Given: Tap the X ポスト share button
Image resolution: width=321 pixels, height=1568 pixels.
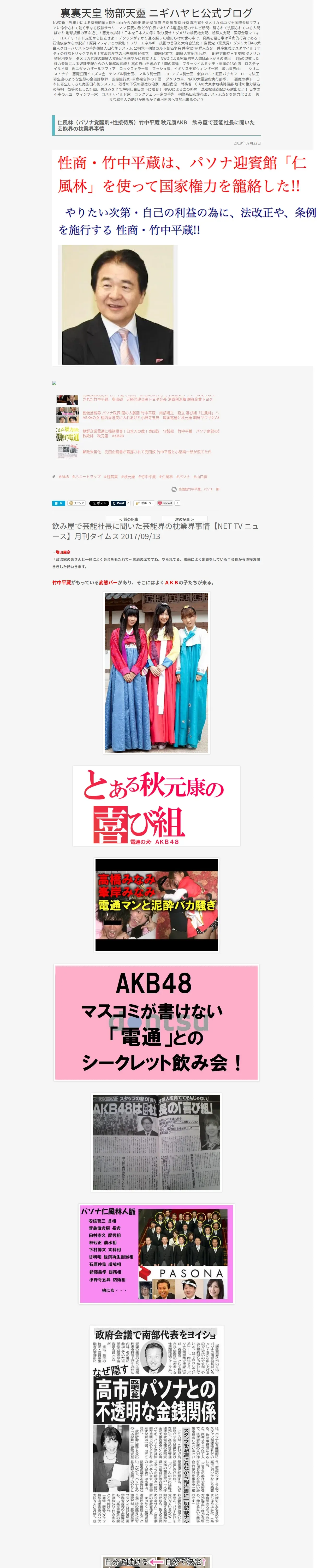Looking at the screenshot, I should 98,503.
